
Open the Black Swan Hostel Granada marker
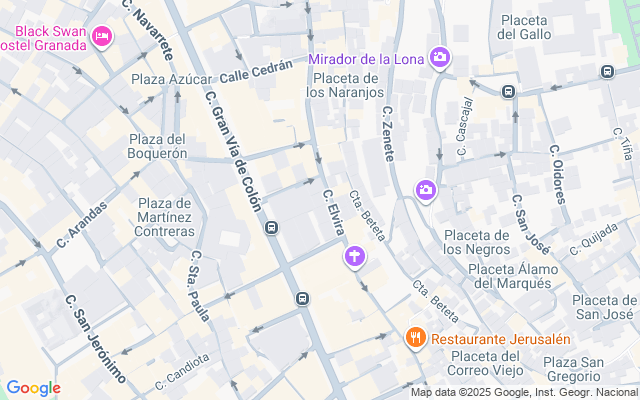pos(101,37)
